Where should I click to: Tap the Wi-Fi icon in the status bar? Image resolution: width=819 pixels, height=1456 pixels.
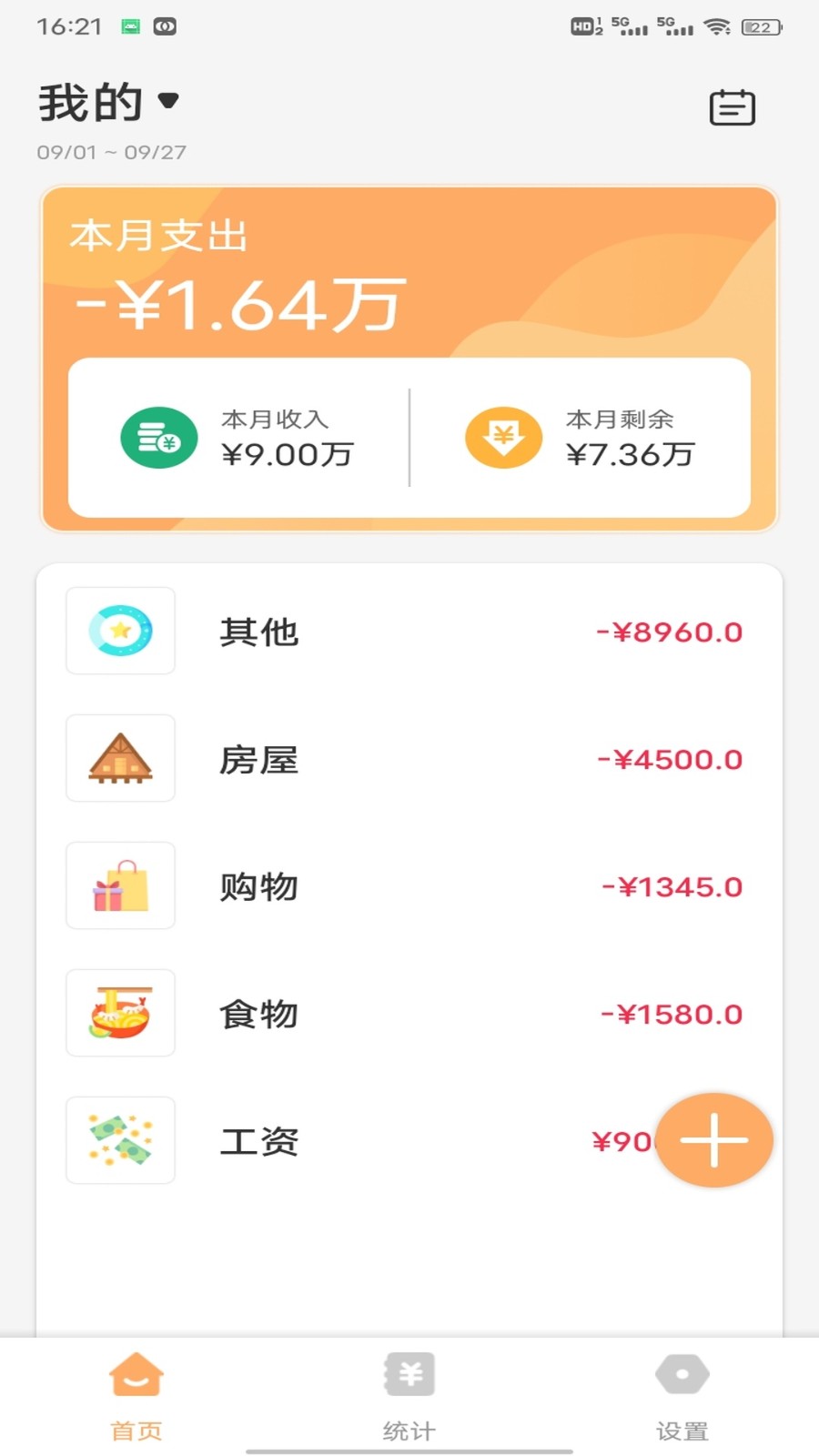click(x=719, y=26)
